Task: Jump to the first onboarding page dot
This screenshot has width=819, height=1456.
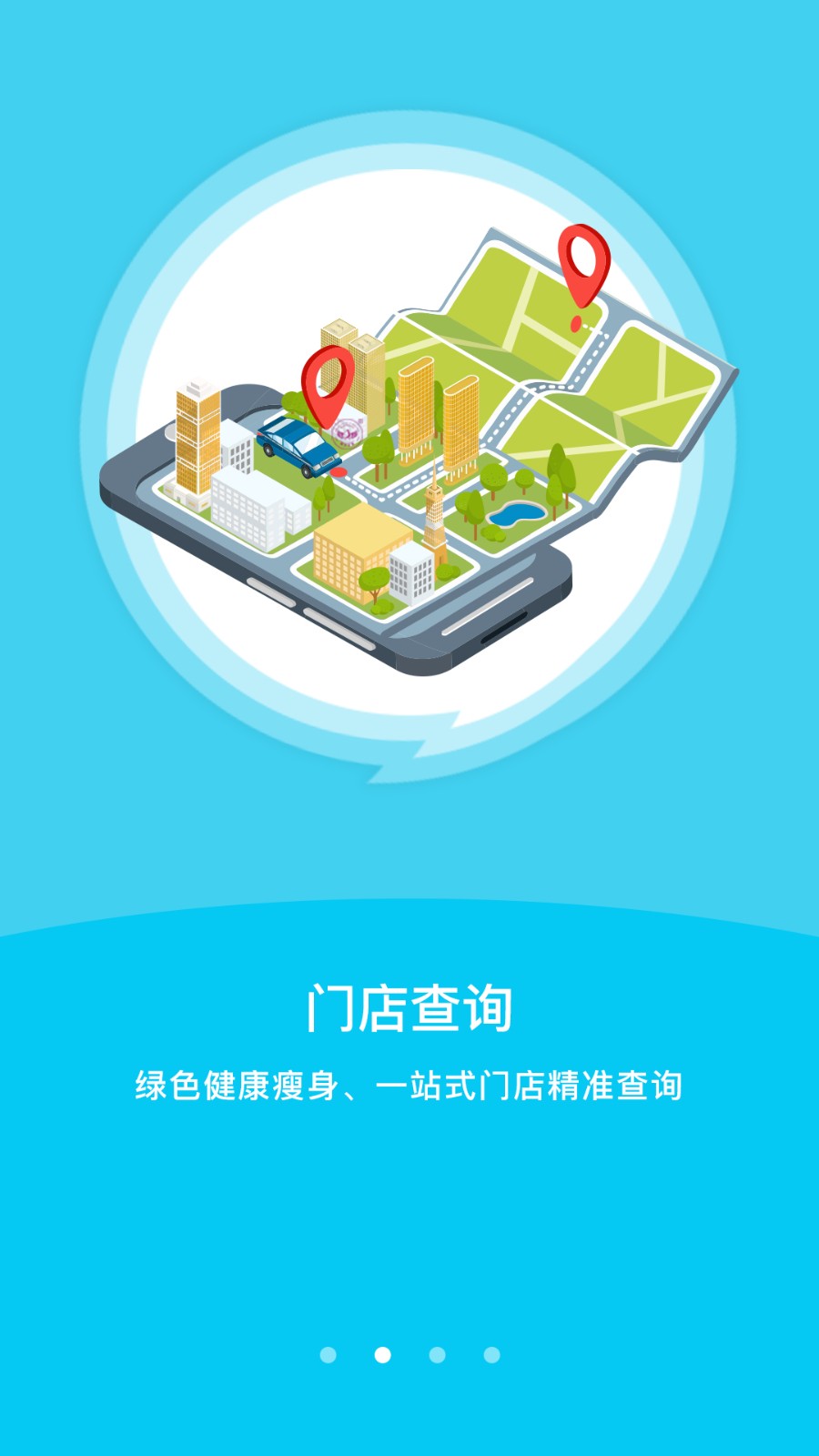Action: tap(329, 1355)
